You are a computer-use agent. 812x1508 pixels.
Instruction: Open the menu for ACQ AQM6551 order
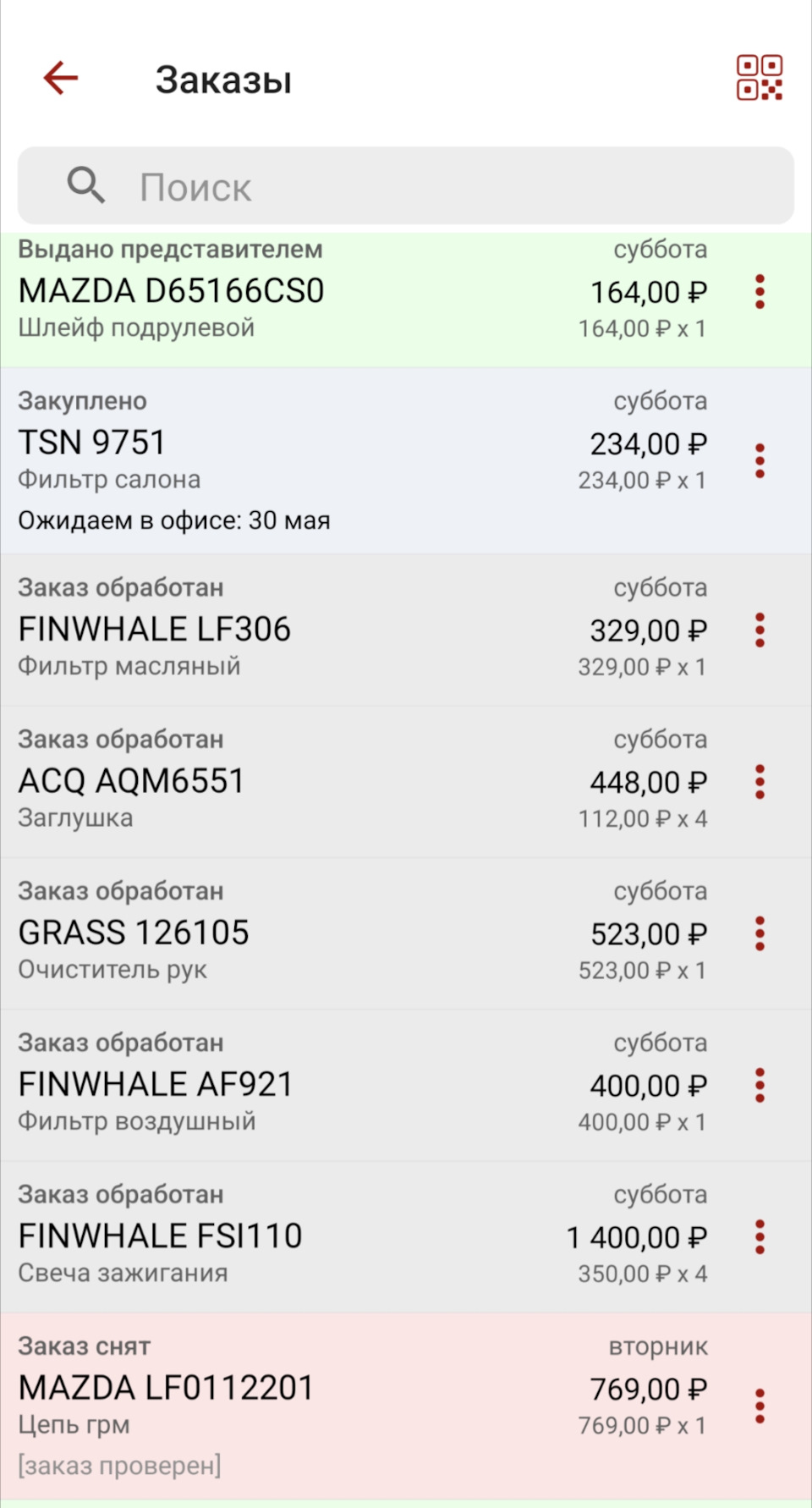coord(760,782)
